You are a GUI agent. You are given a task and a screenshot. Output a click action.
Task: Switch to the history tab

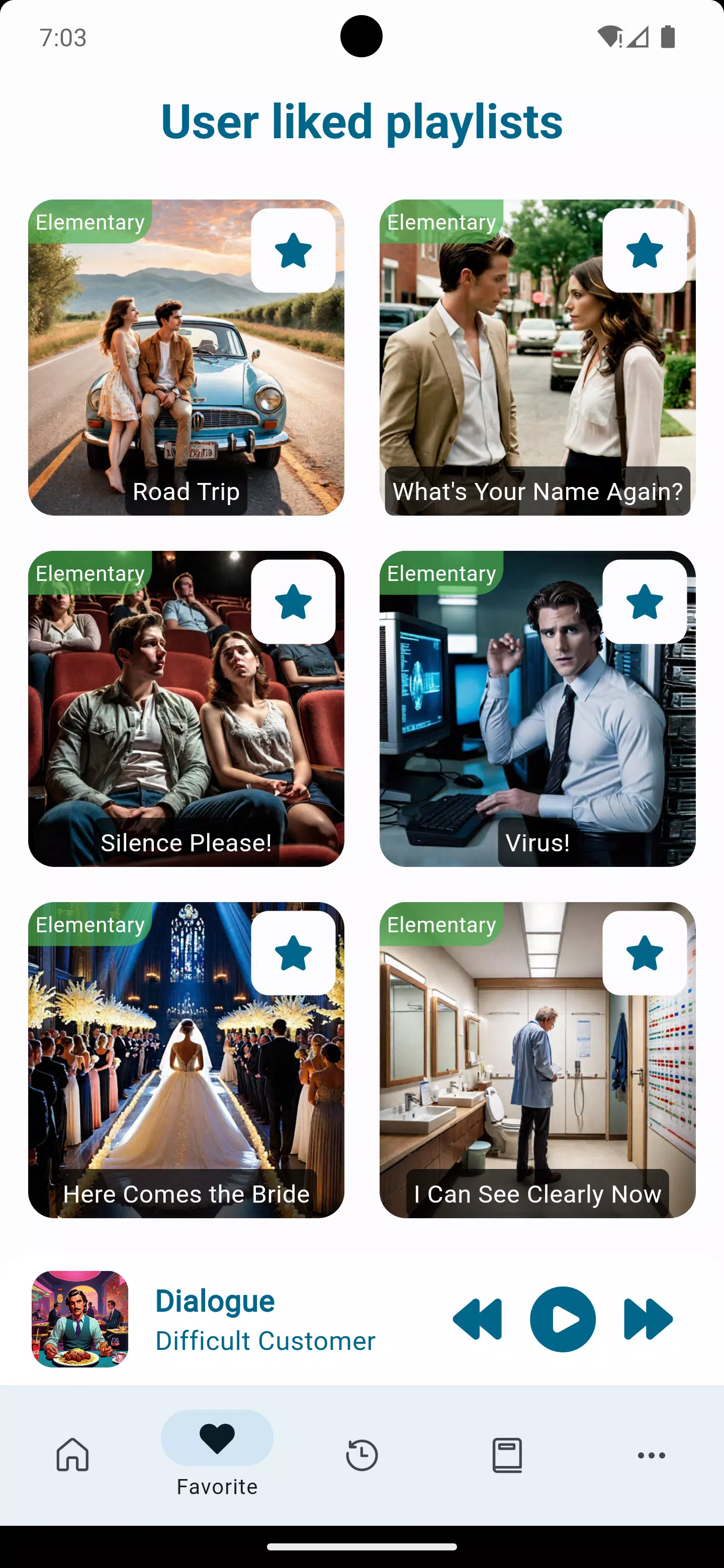tap(361, 1455)
